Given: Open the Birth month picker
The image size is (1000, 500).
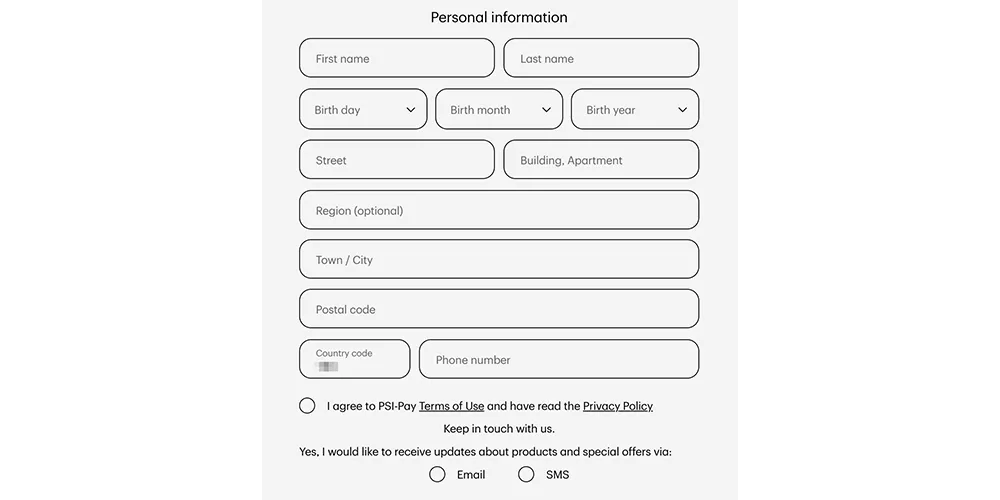Looking at the screenshot, I should click(x=499, y=109).
